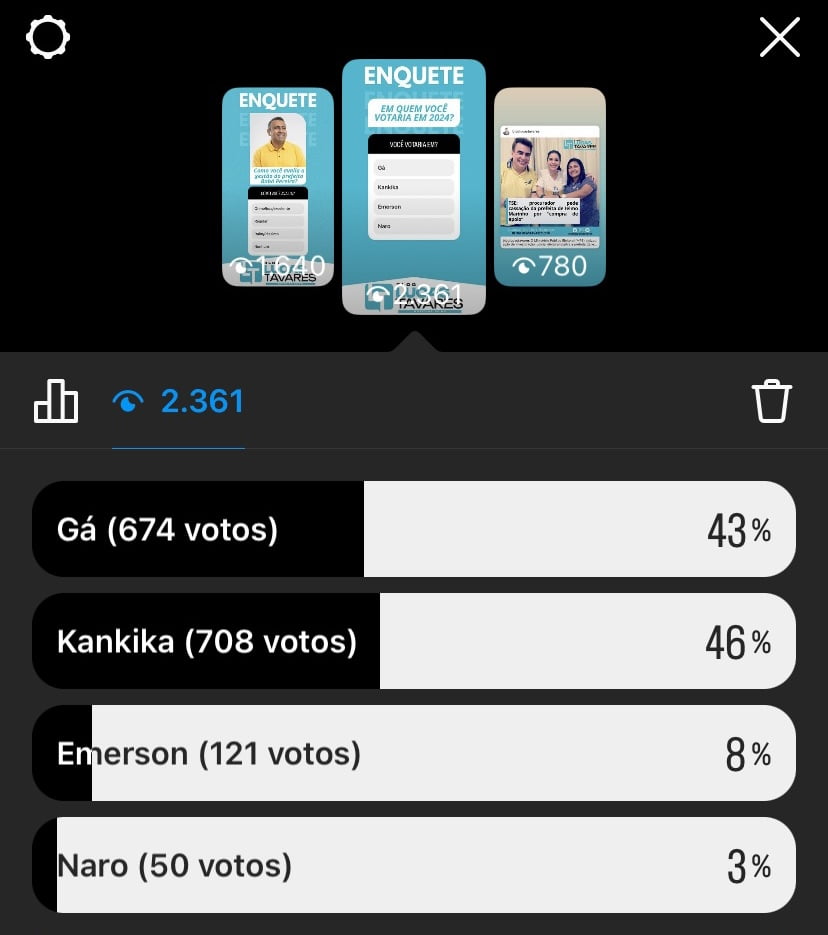Open the story thumbnail with 780 views
828x935 pixels.
550,187
